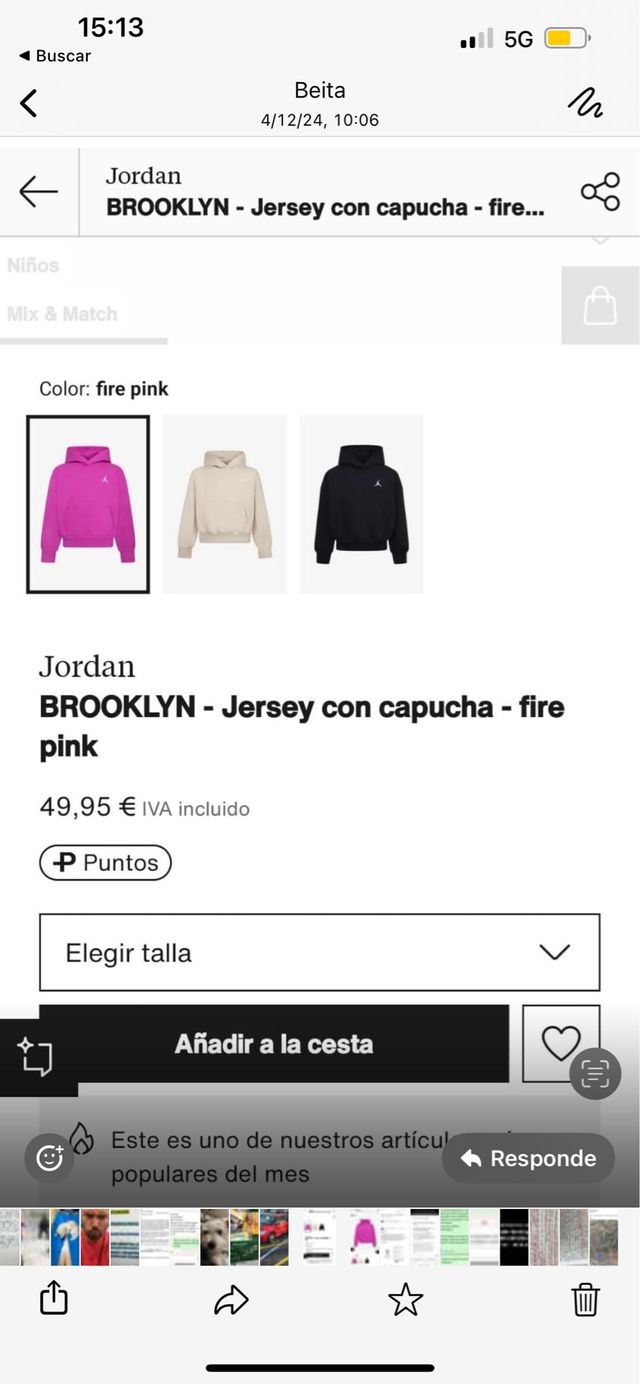Scan text in the image
Image resolution: width=640 pixels, height=1384 pixels.
tap(595, 1074)
